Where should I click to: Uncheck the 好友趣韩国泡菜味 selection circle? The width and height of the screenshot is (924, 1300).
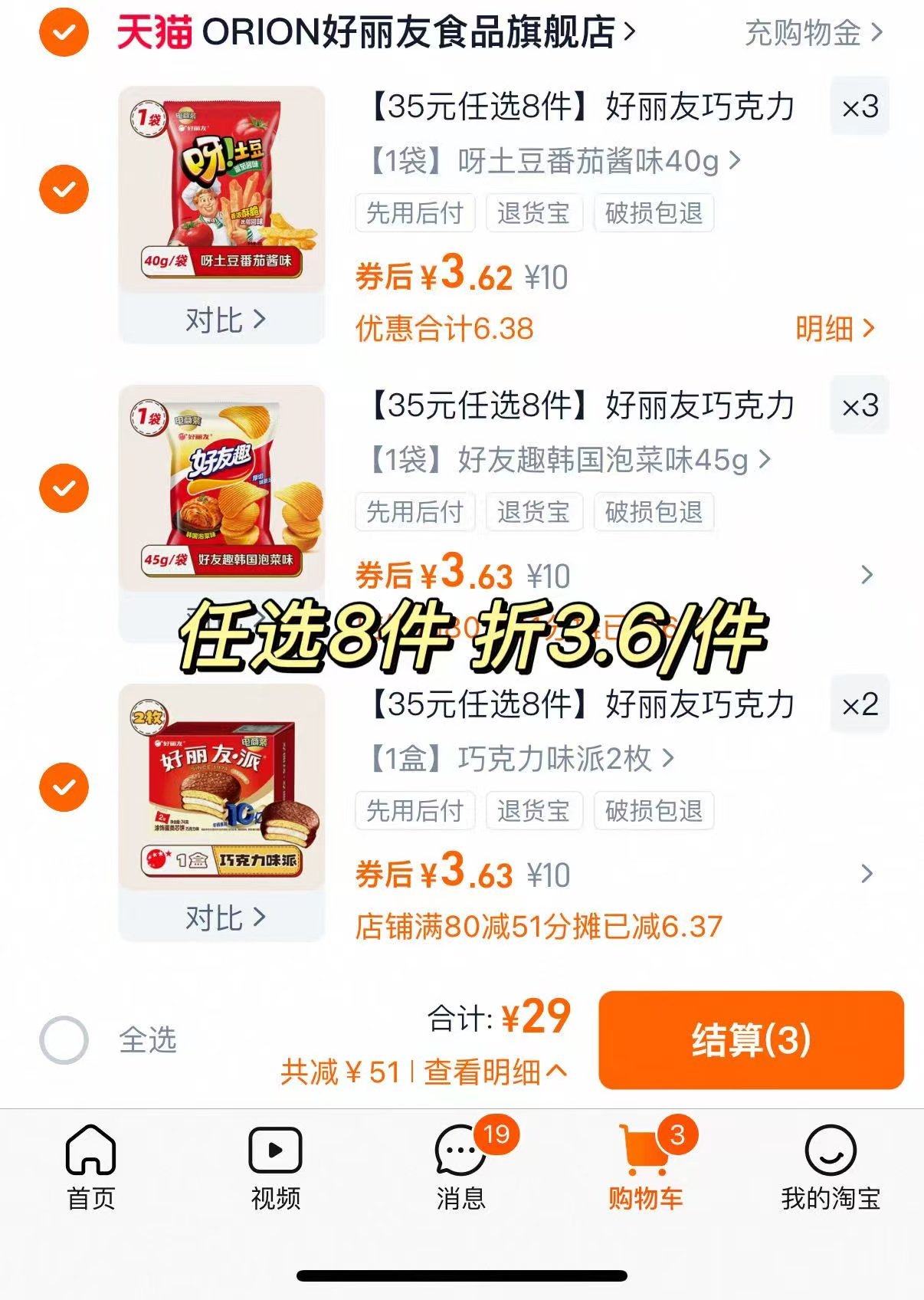tap(65, 487)
